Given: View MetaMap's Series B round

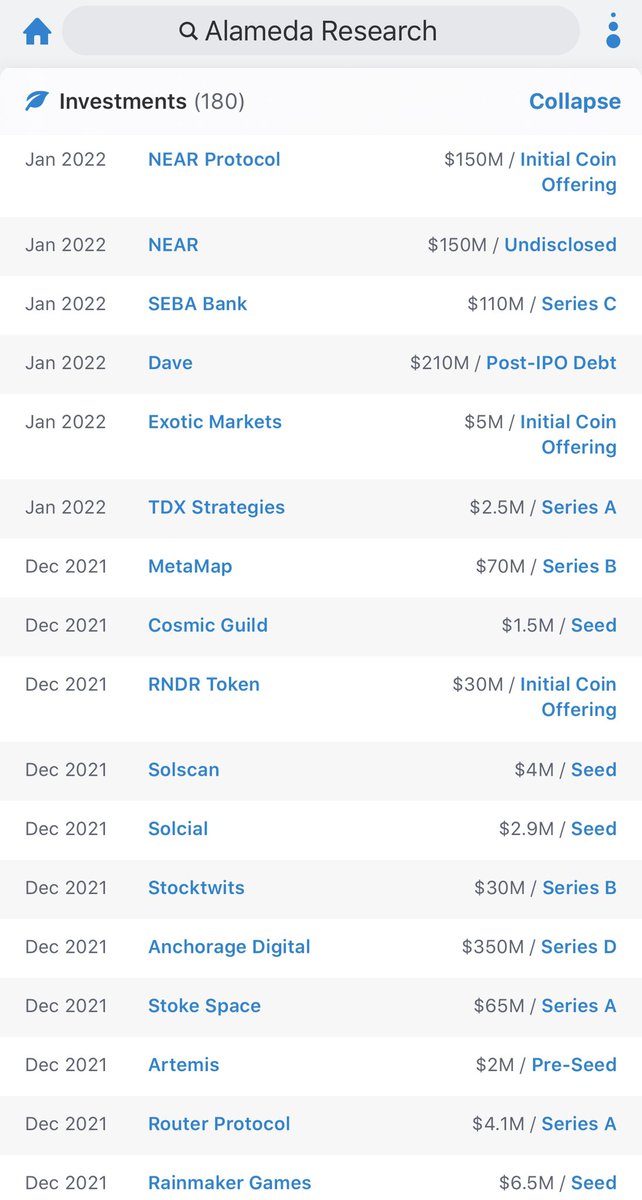Looking at the screenshot, I should click(x=579, y=566).
